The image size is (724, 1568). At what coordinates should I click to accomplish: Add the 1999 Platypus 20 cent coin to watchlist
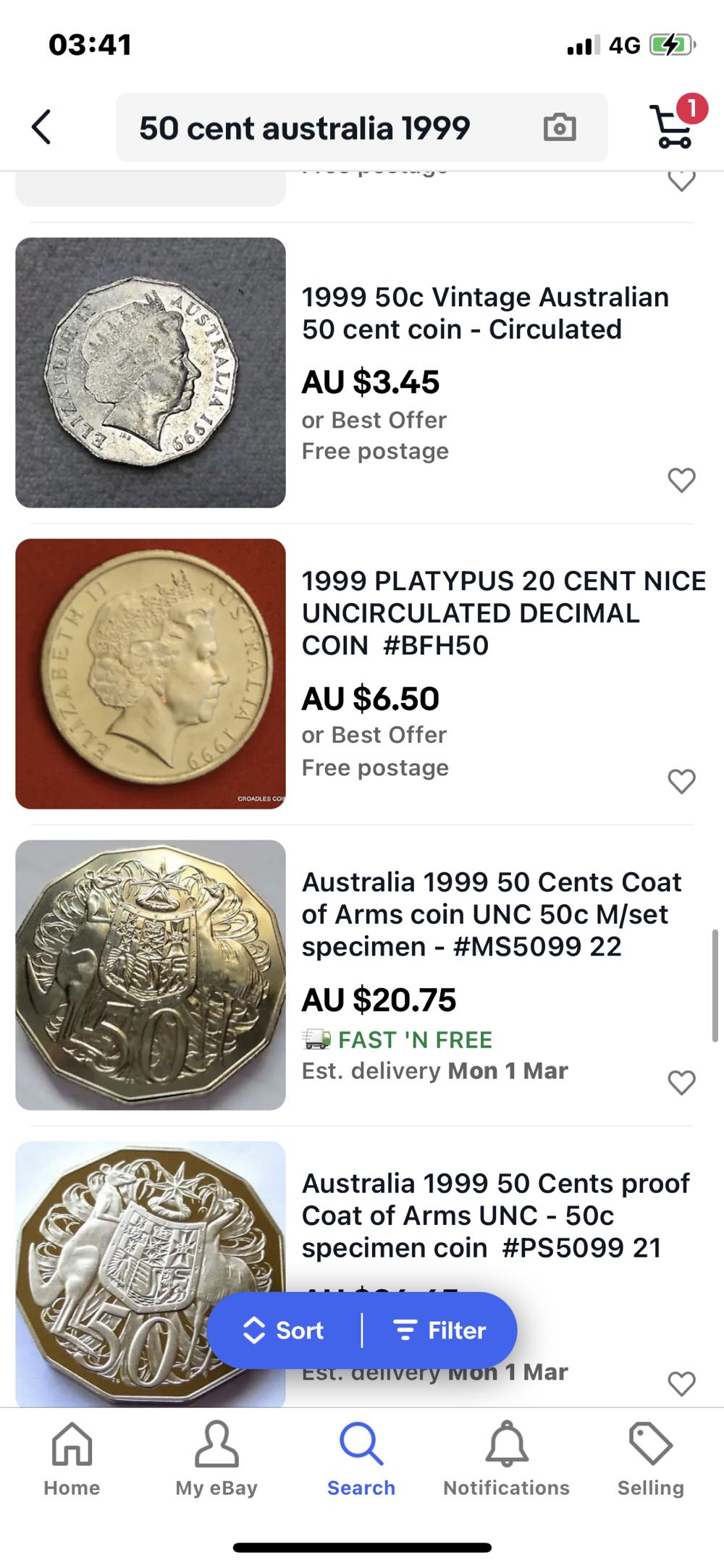point(681,781)
